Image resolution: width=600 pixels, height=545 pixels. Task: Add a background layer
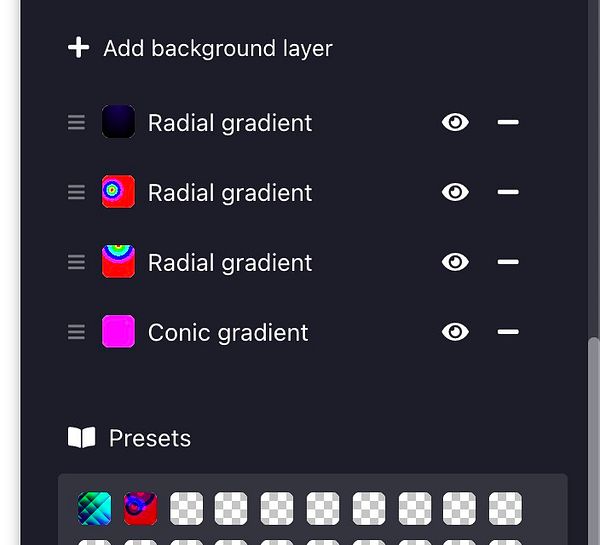pyautogui.click(x=200, y=48)
